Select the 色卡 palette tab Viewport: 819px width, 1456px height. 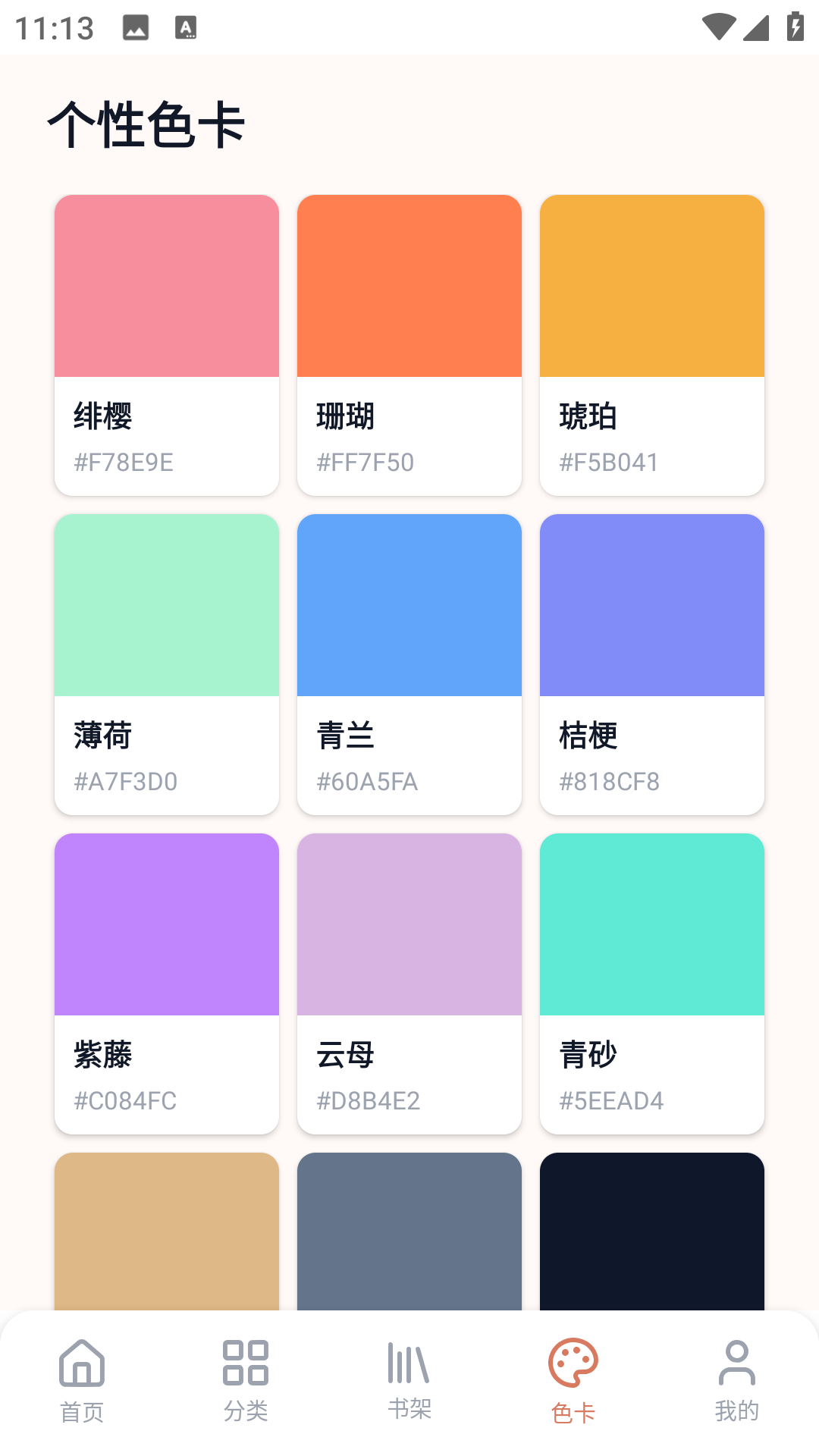click(x=573, y=1380)
